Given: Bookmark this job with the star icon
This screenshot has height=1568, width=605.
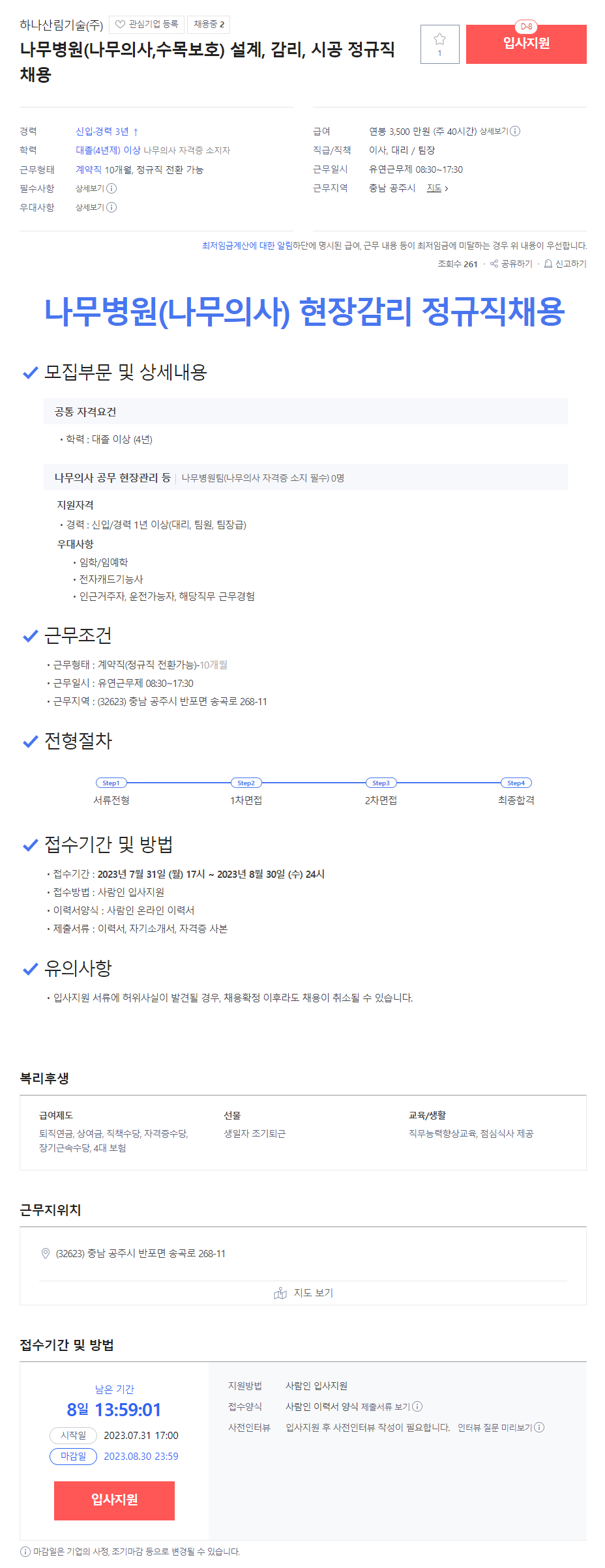Looking at the screenshot, I should click(439, 44).
